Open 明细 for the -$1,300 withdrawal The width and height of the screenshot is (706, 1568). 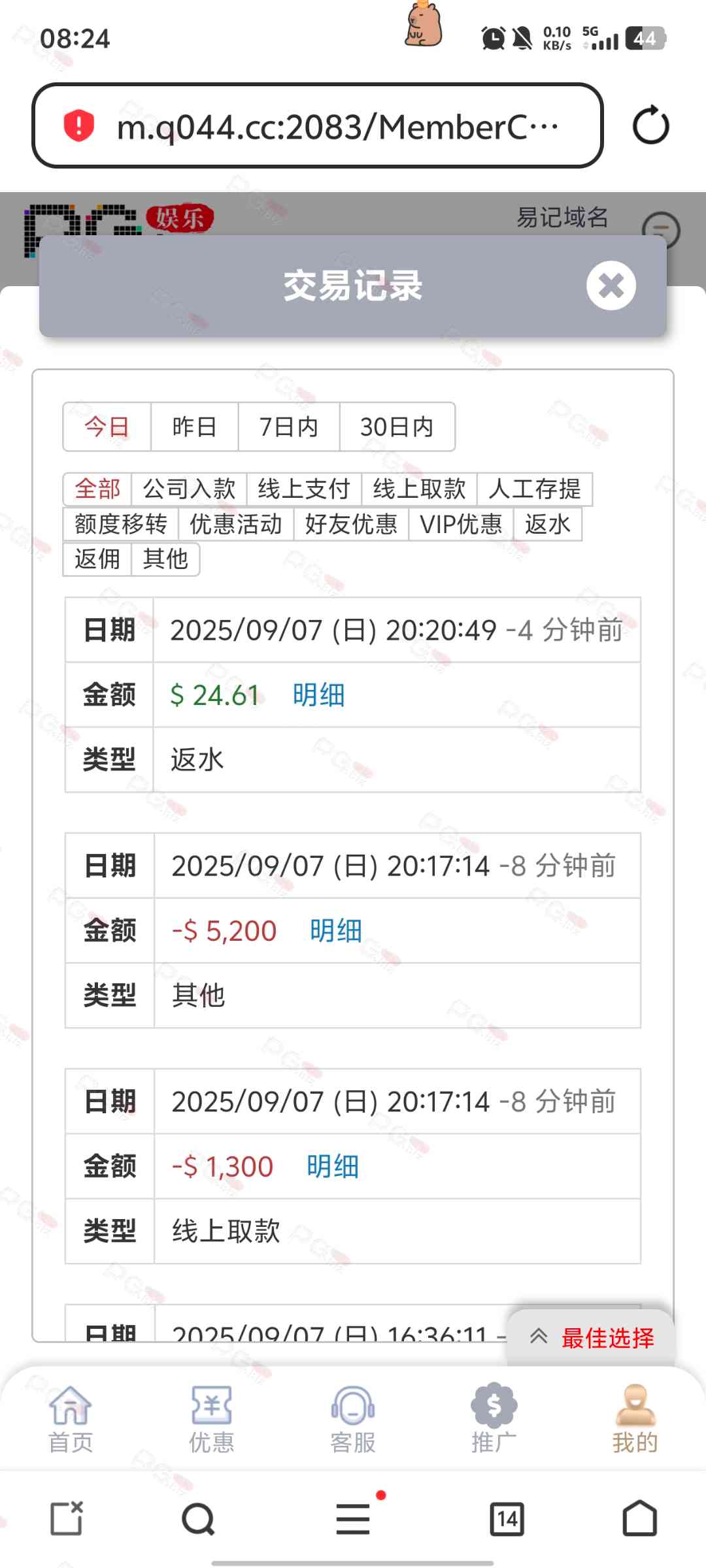pos(332,1166)
